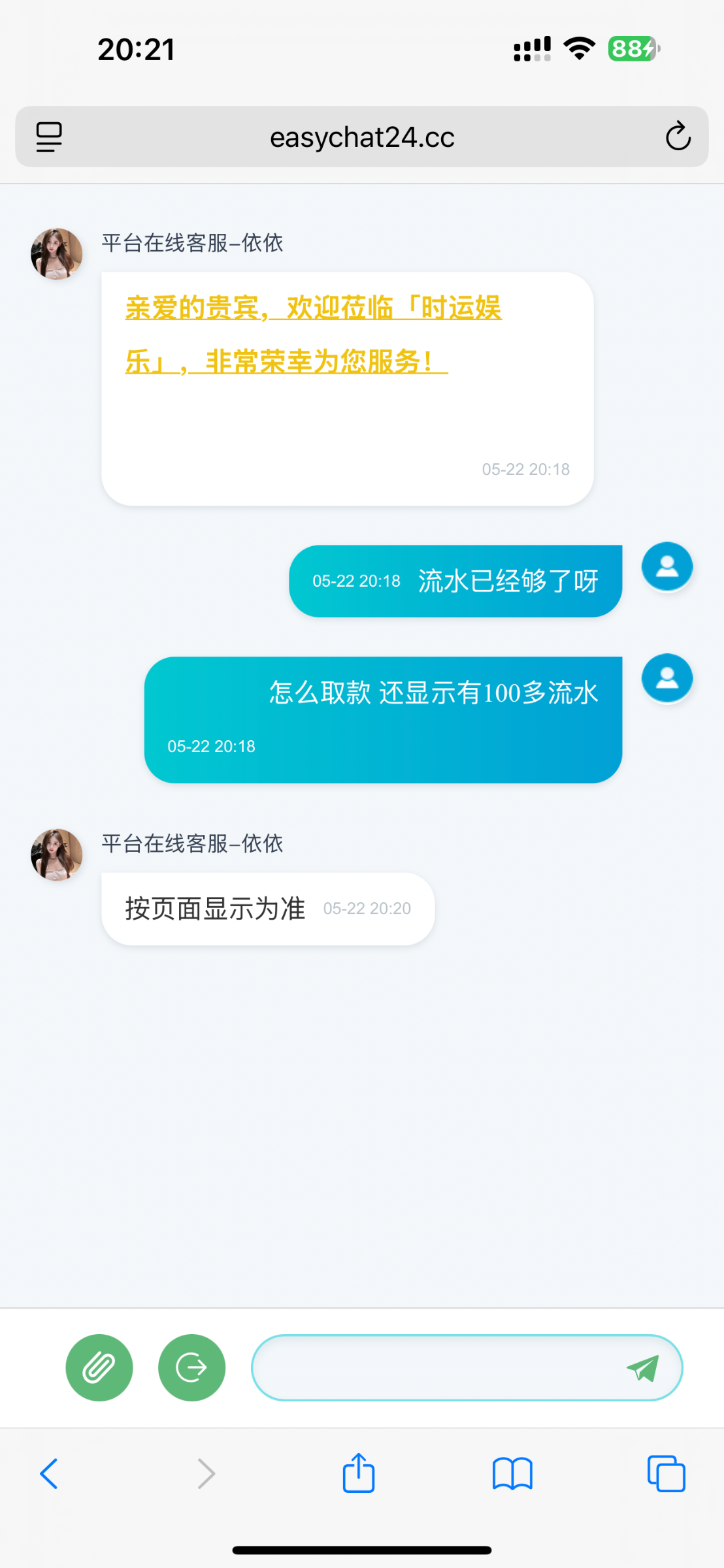Tap the easychat24.cc address bar

click(x=362, y=137)
